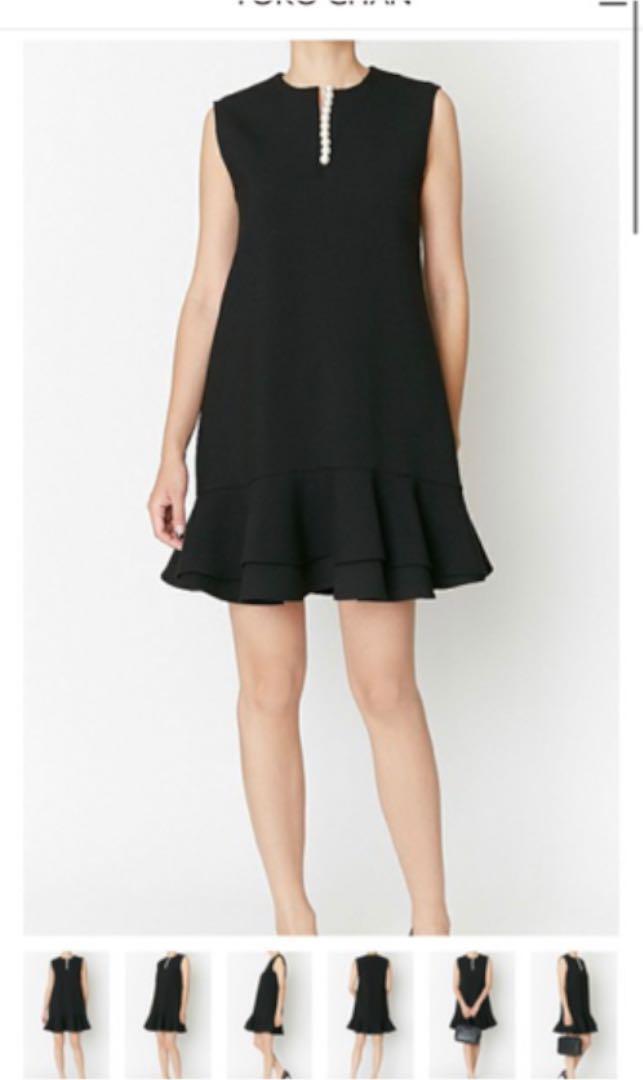
Task: Show the side-profile dress thumbnail
Action: coord(269,1012)
